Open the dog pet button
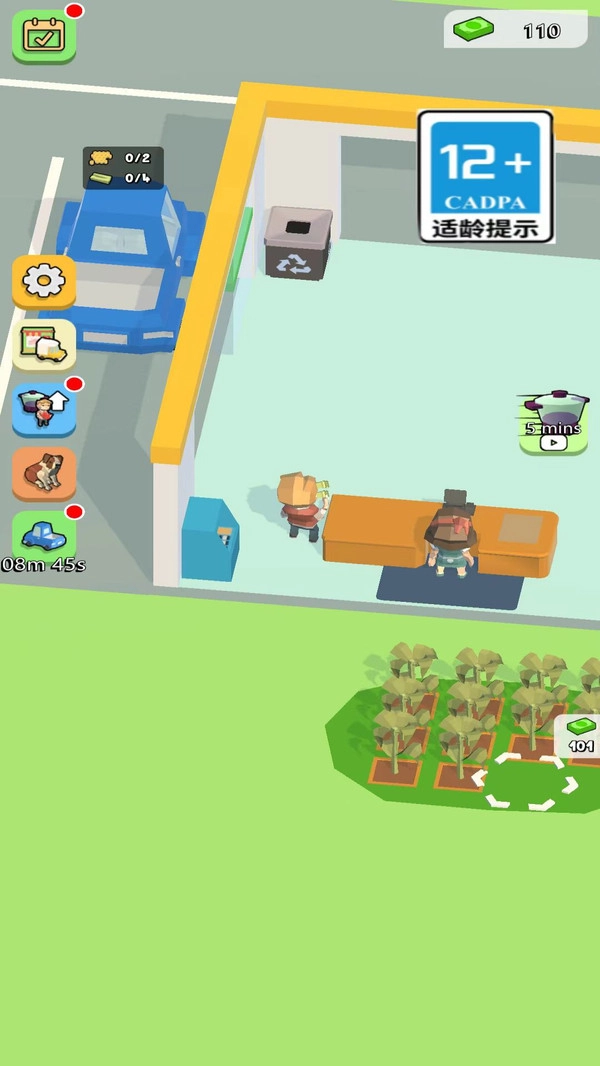The height and width of the screenshot is (1066, 600). 44,473
